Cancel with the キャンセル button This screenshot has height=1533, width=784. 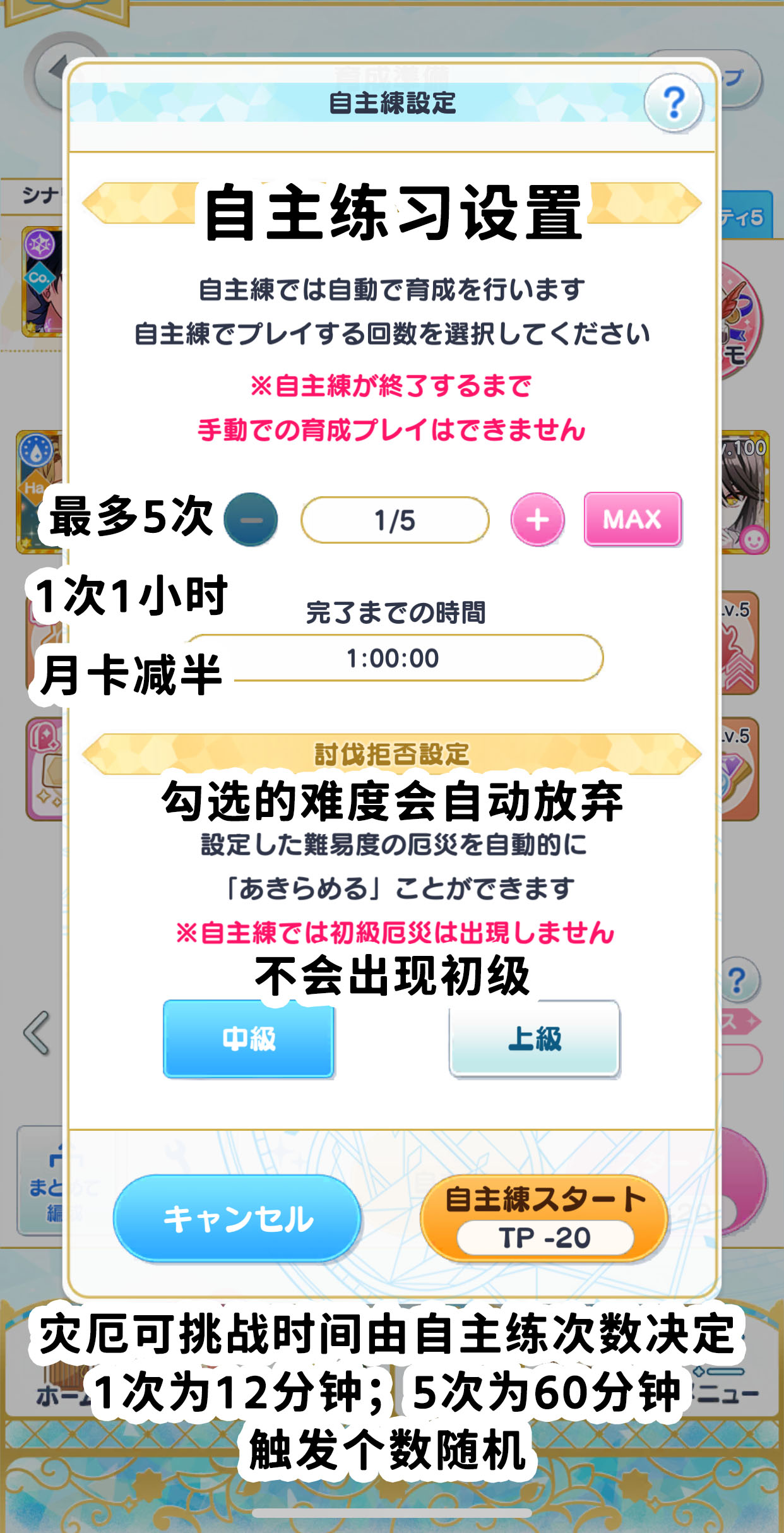(x=237, y=1218)
